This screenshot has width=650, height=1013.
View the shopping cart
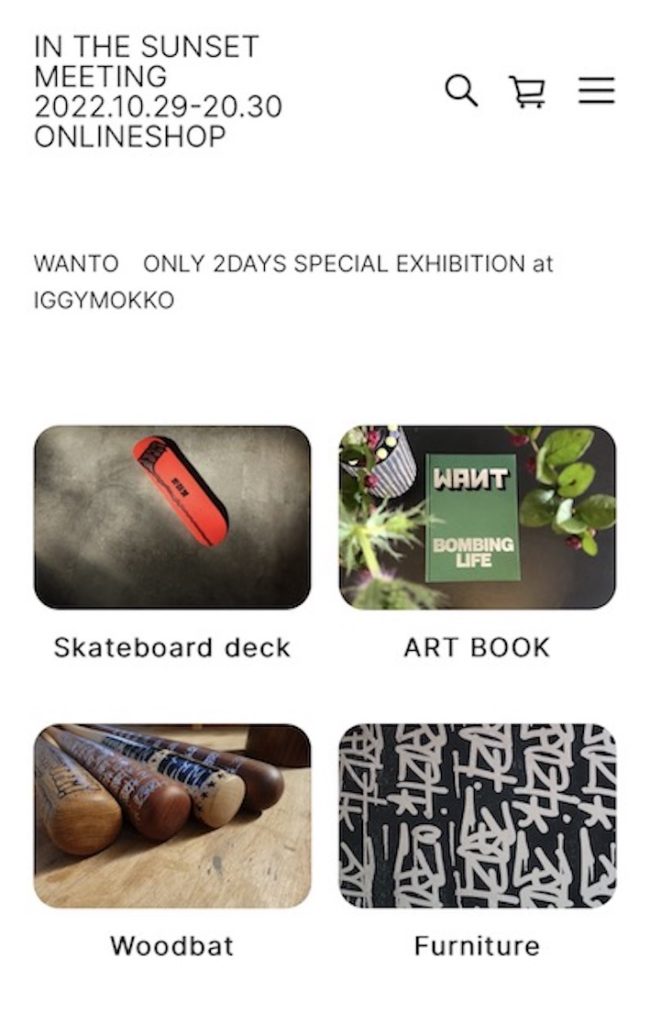[x=527, y=91]
